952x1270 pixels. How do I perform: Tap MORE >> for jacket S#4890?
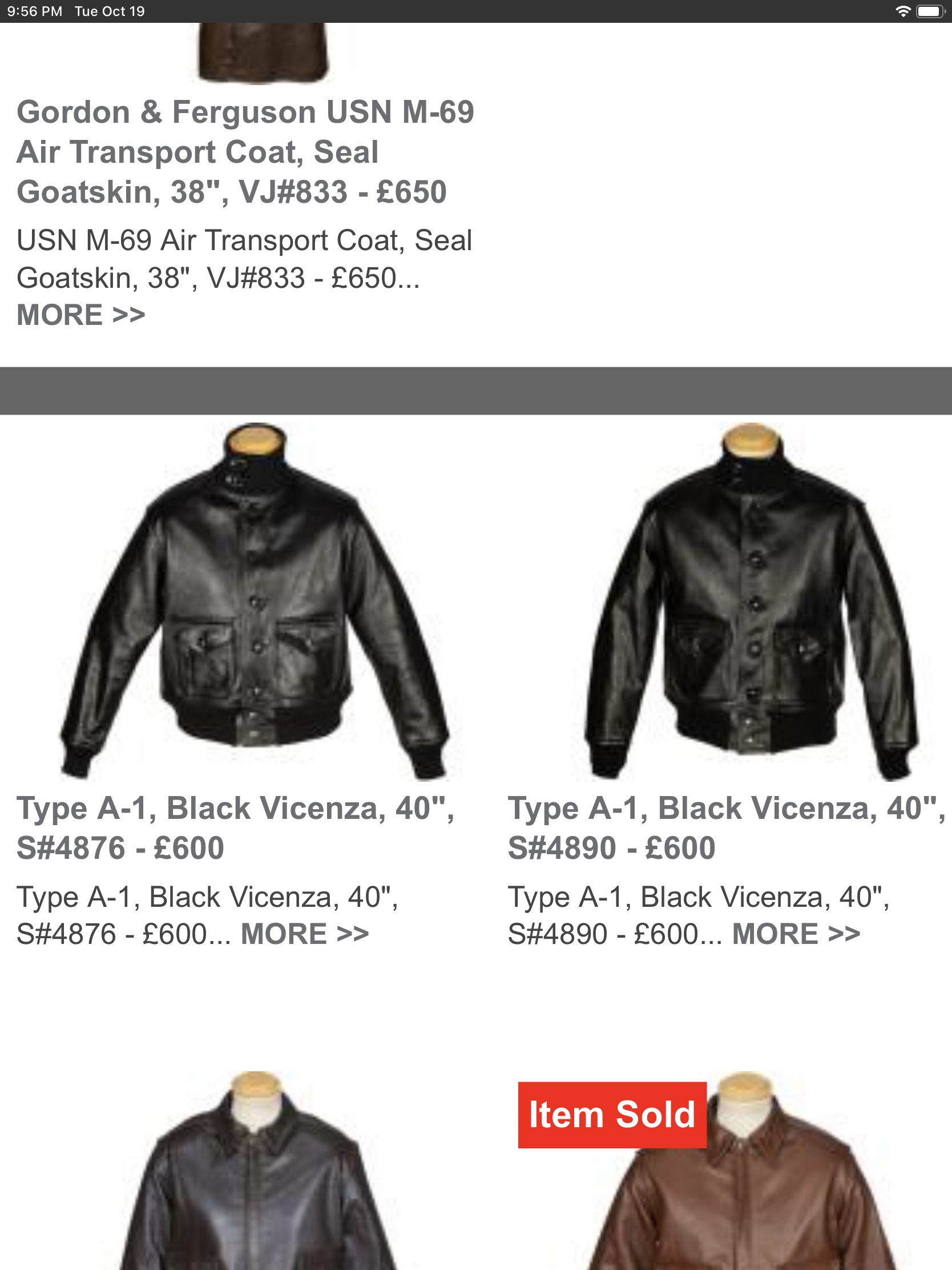click(796, 934)
